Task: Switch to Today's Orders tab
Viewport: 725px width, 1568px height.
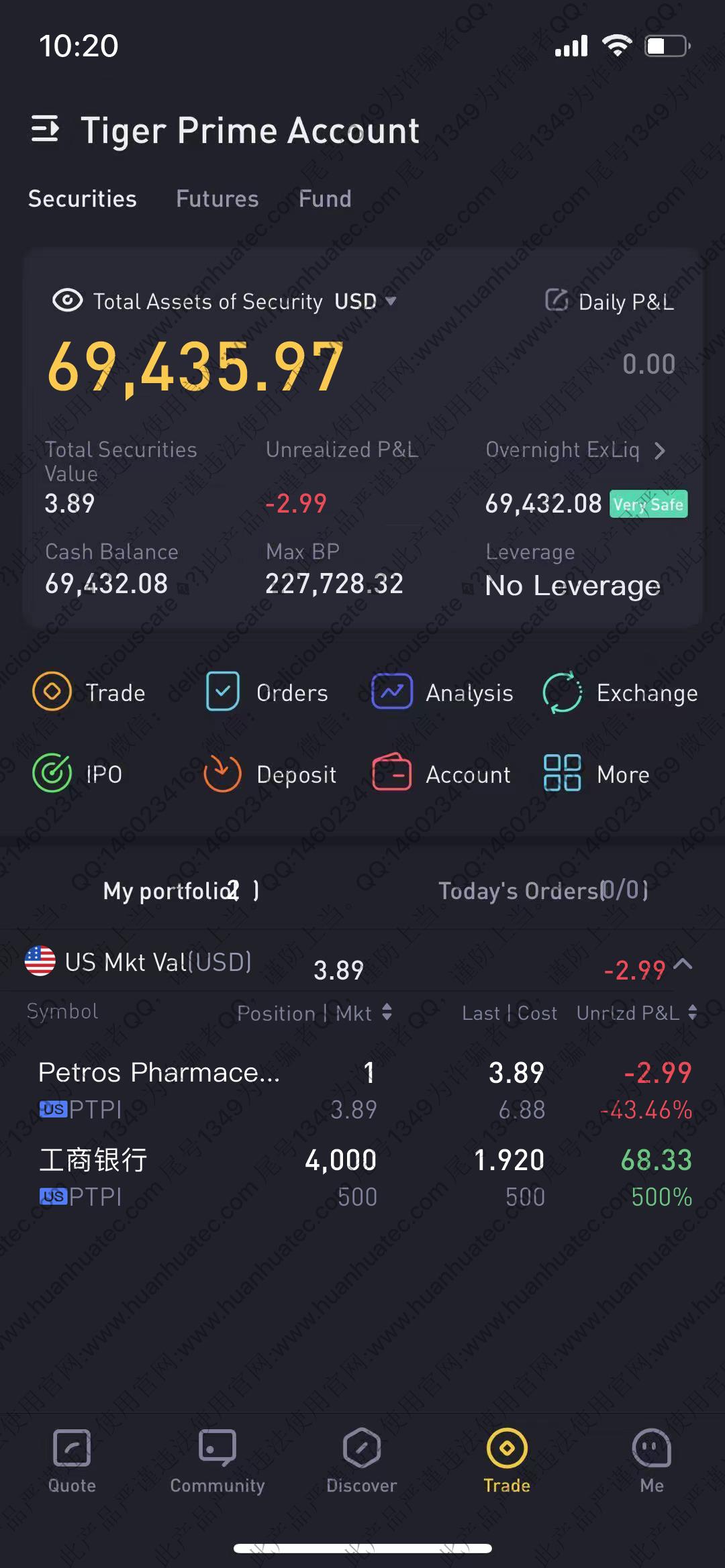Action: (x=542, y=890)
